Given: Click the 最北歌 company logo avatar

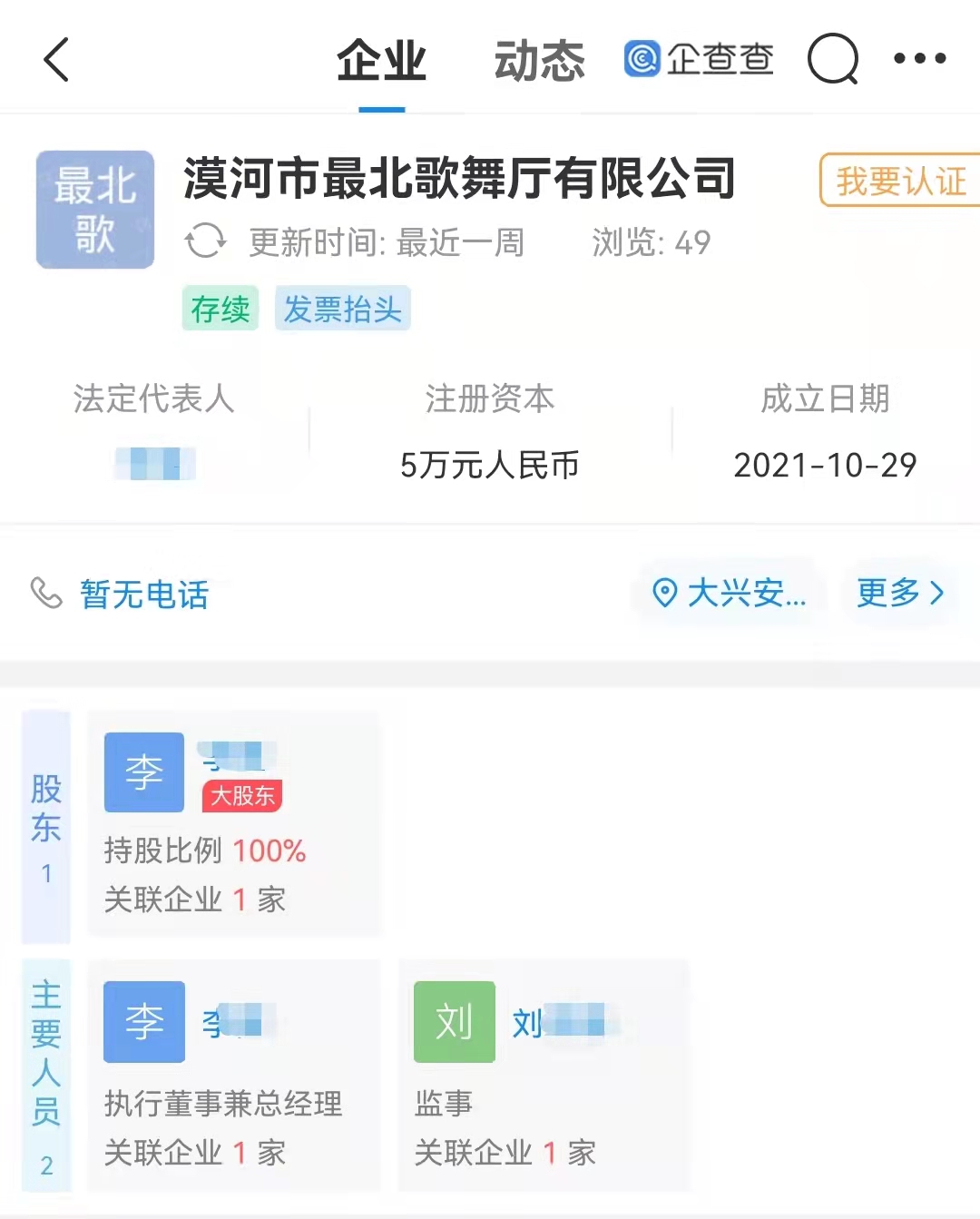Looking at the screenshot, I should tap(94, 209).
